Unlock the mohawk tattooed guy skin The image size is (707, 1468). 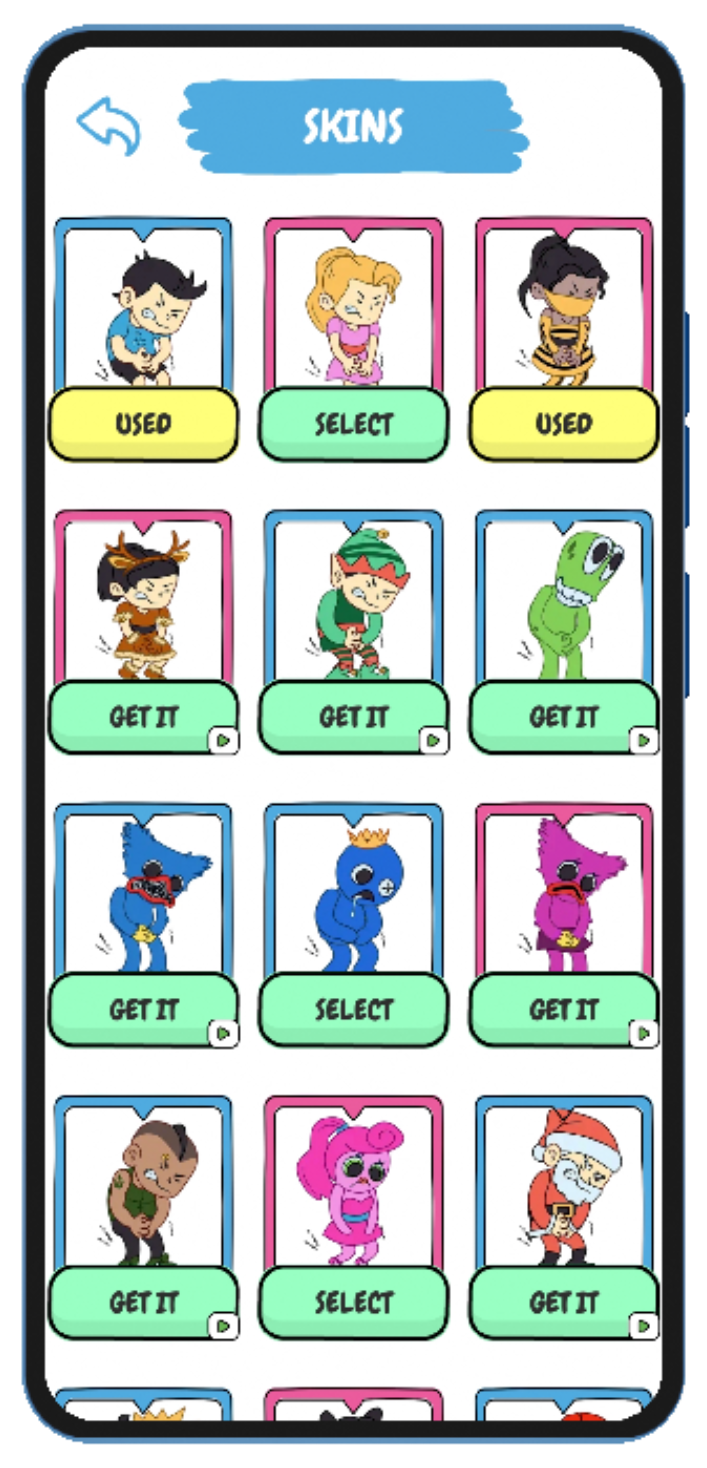(x=143, y=1302)
